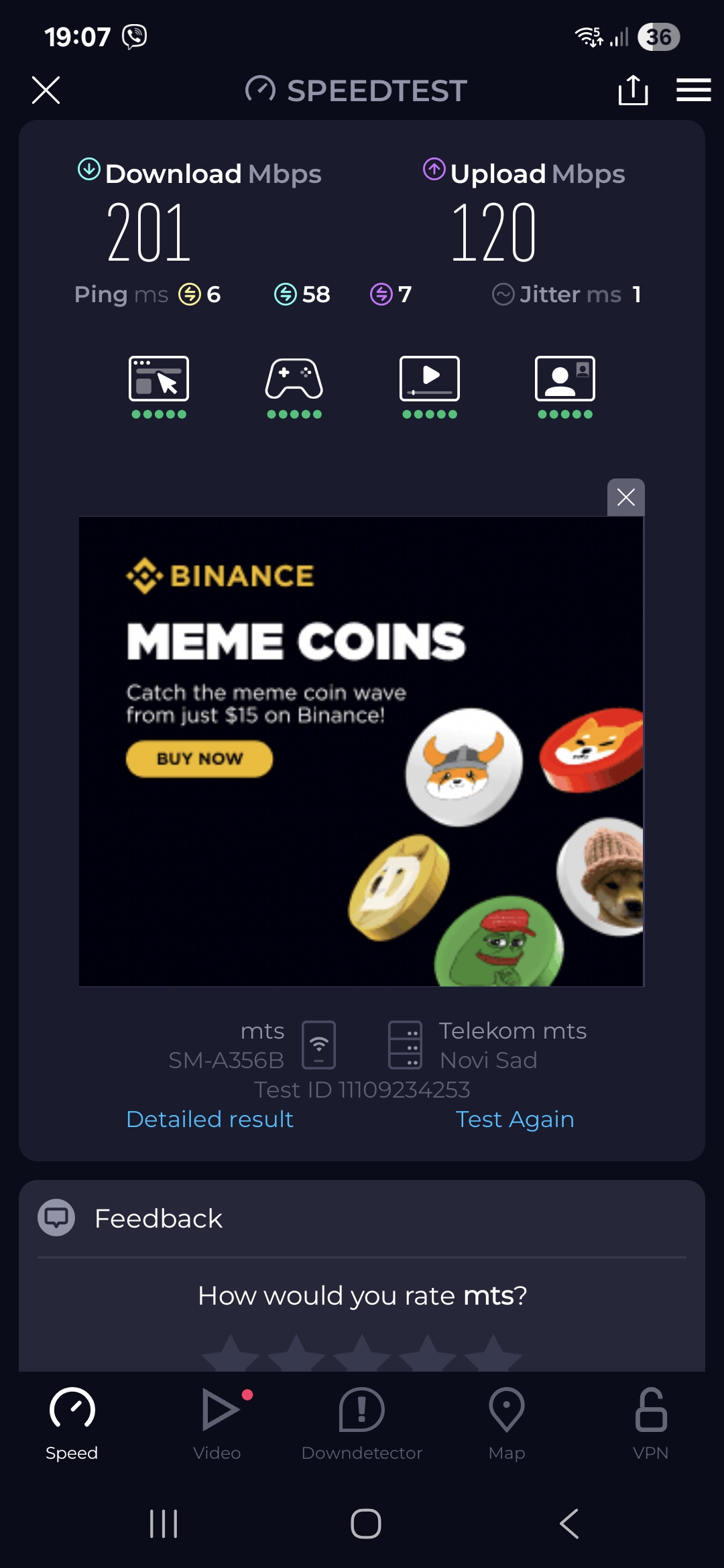Close the Speedtest results screen
Viewport: 724px width, 1568px height.
(46, 90)
